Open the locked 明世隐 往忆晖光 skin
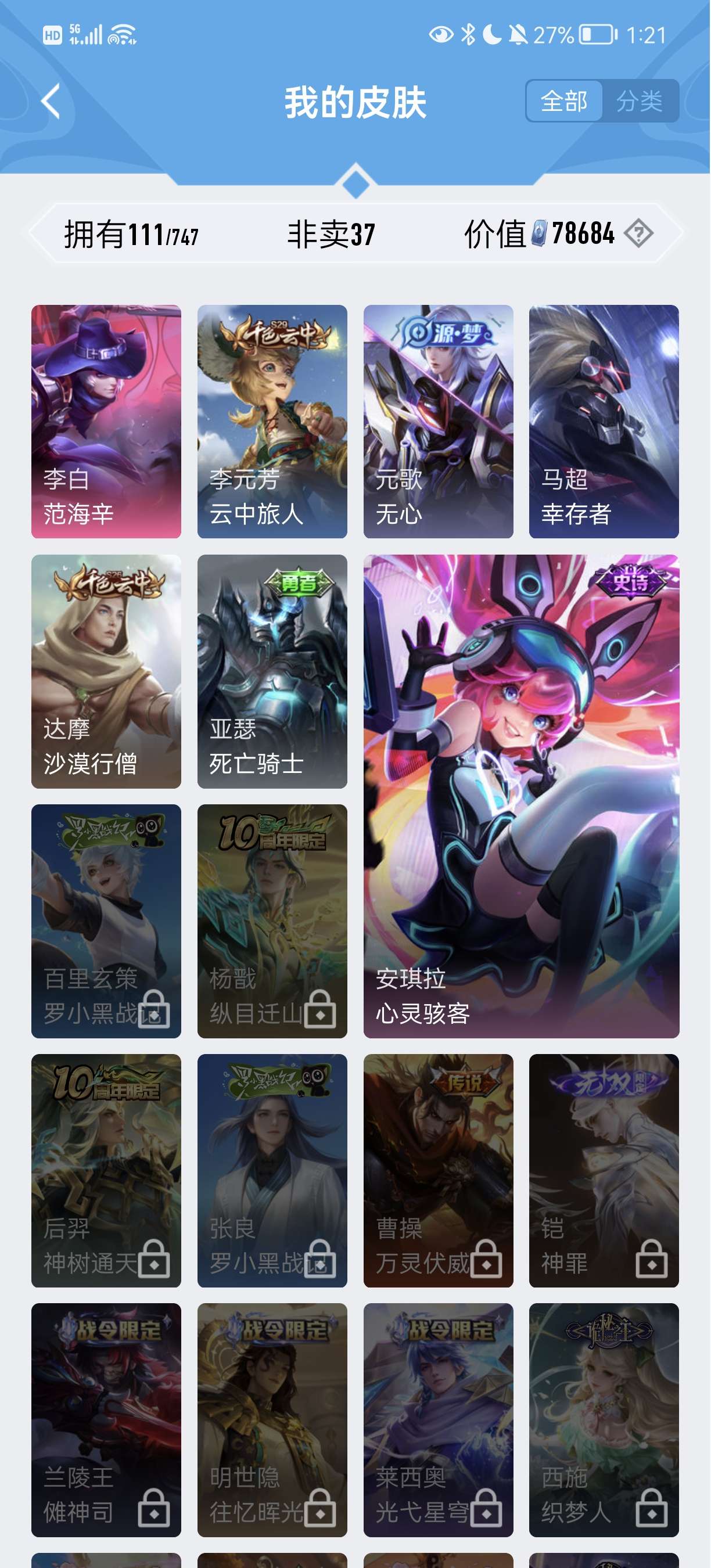 (x=272, y=1420)
